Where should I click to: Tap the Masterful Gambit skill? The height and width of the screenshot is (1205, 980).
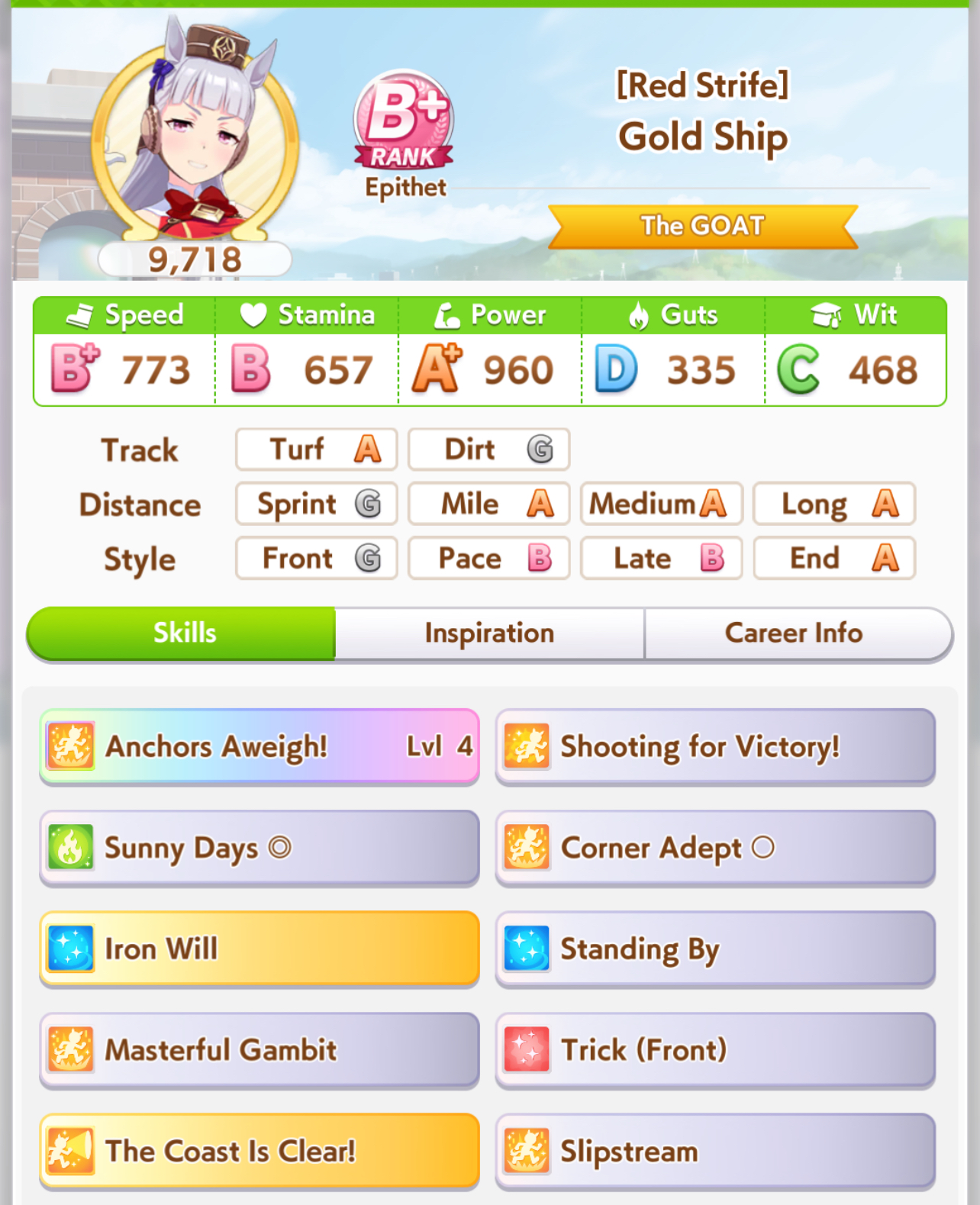(x=260, y=1049)
